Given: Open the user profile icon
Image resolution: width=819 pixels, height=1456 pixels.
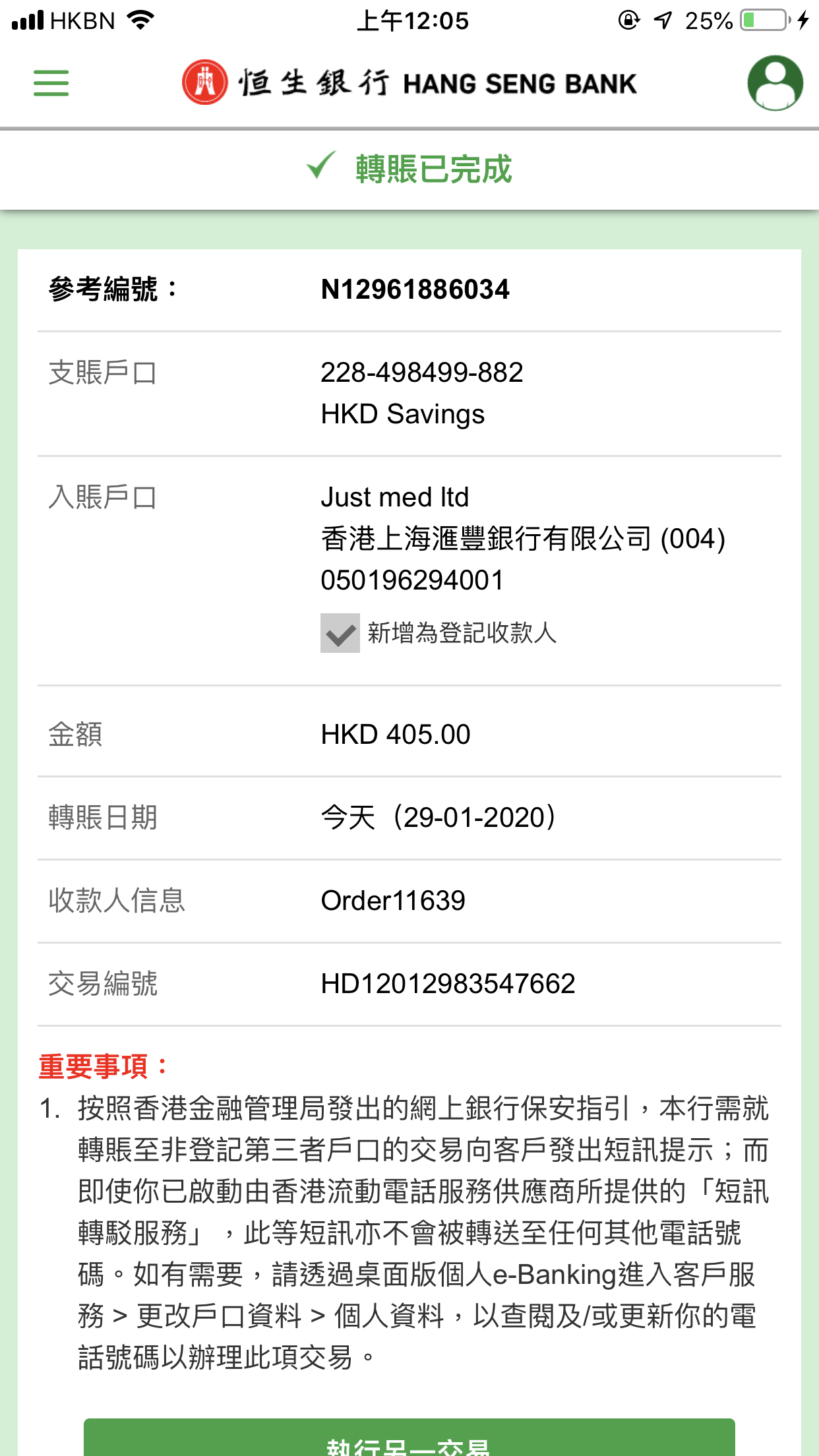Looking at the screenshot, I should tap(775, 83).
